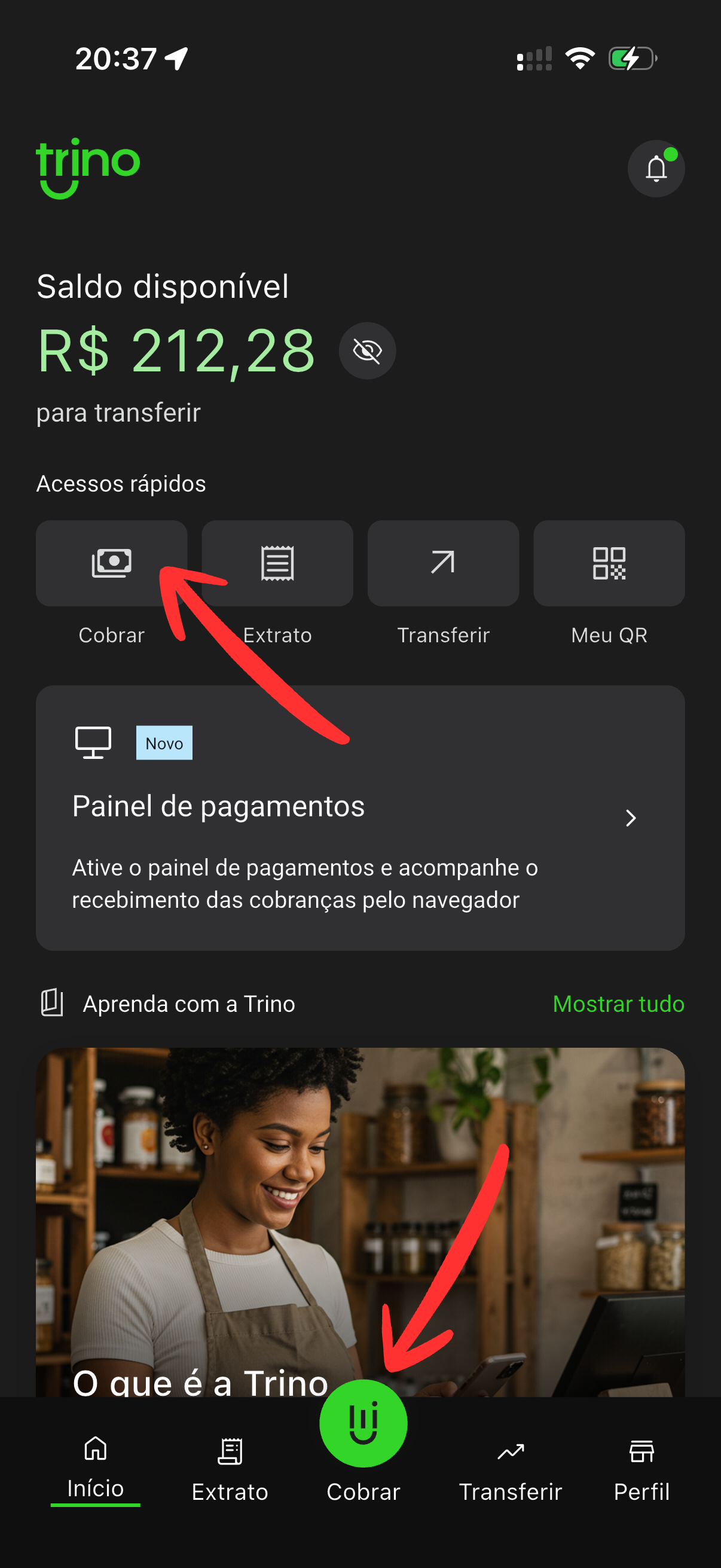The height and width of the screenshot is (1568, 721).
Task: Open the Cobrar quick access icon
Action: point(112,563)
